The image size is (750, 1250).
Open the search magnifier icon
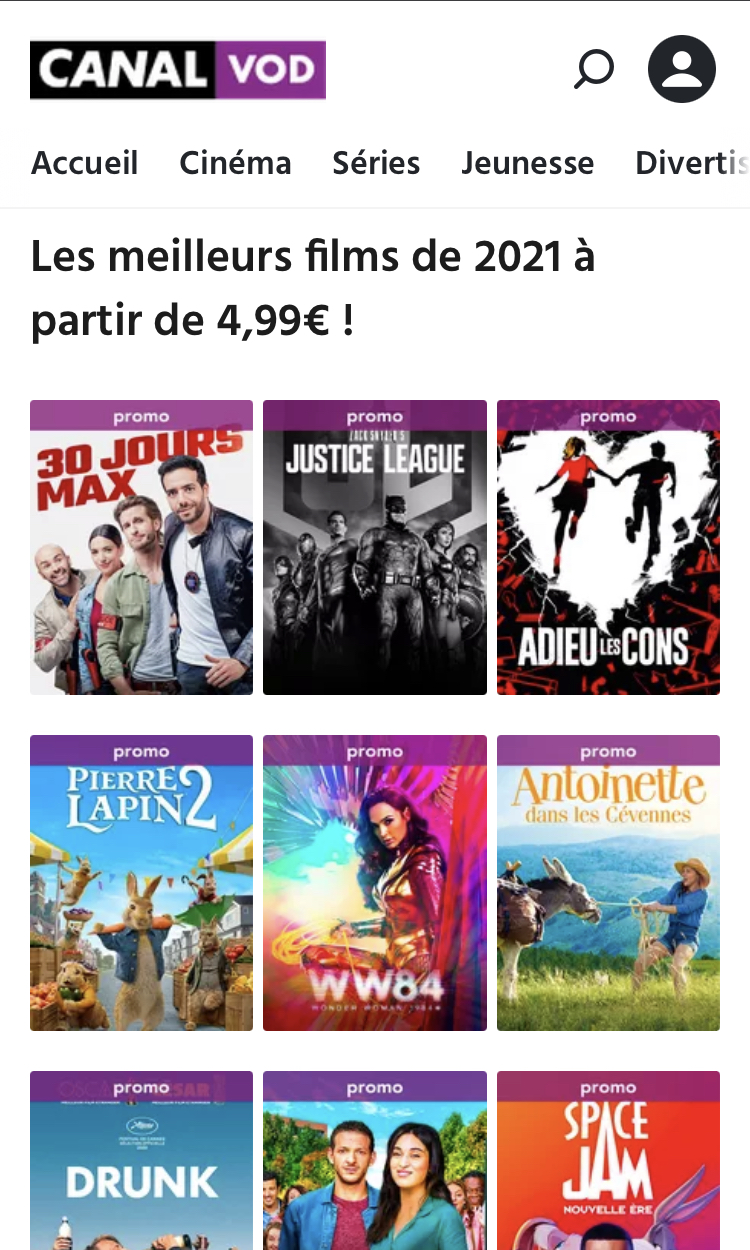click(x=593, y=69)
